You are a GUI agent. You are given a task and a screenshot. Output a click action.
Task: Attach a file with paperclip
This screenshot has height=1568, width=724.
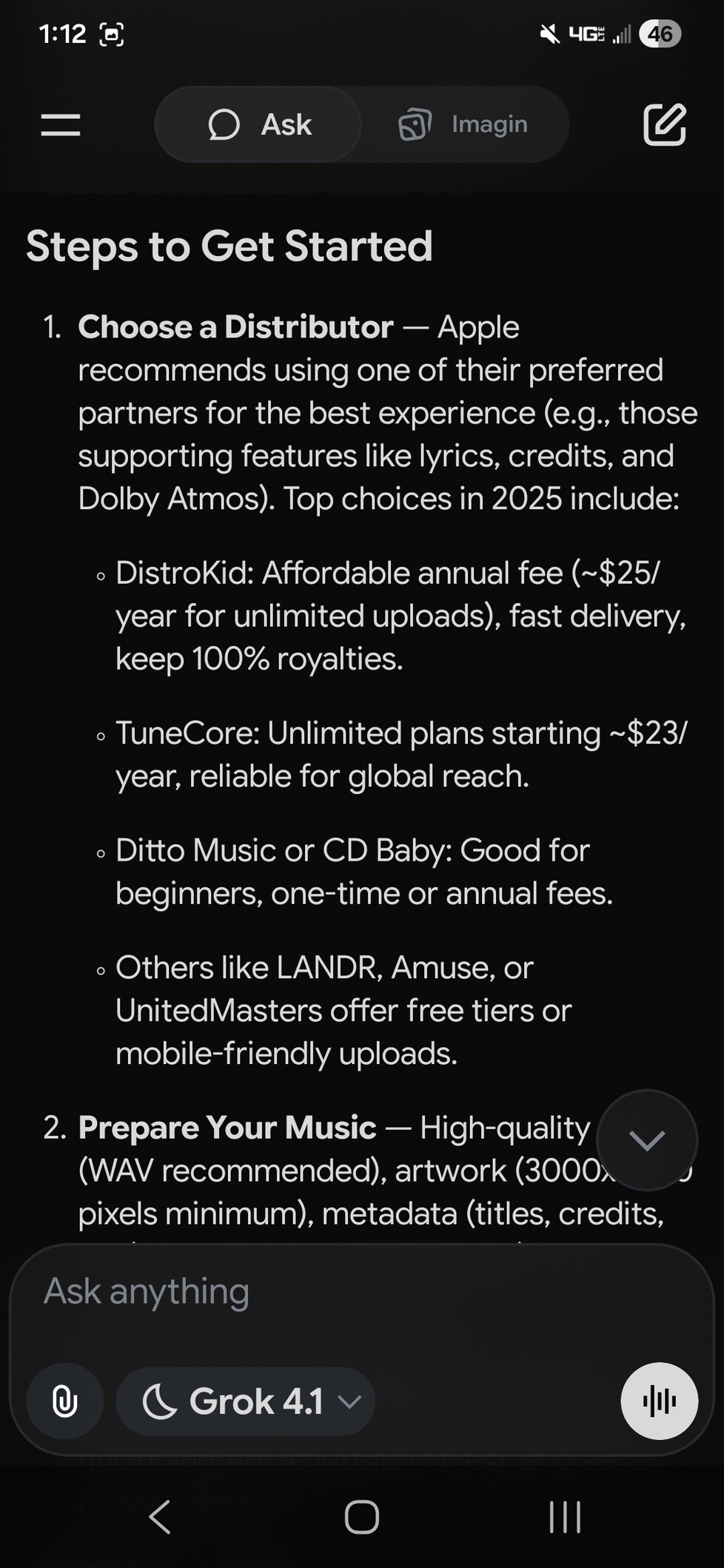(x=65, y=1401)
